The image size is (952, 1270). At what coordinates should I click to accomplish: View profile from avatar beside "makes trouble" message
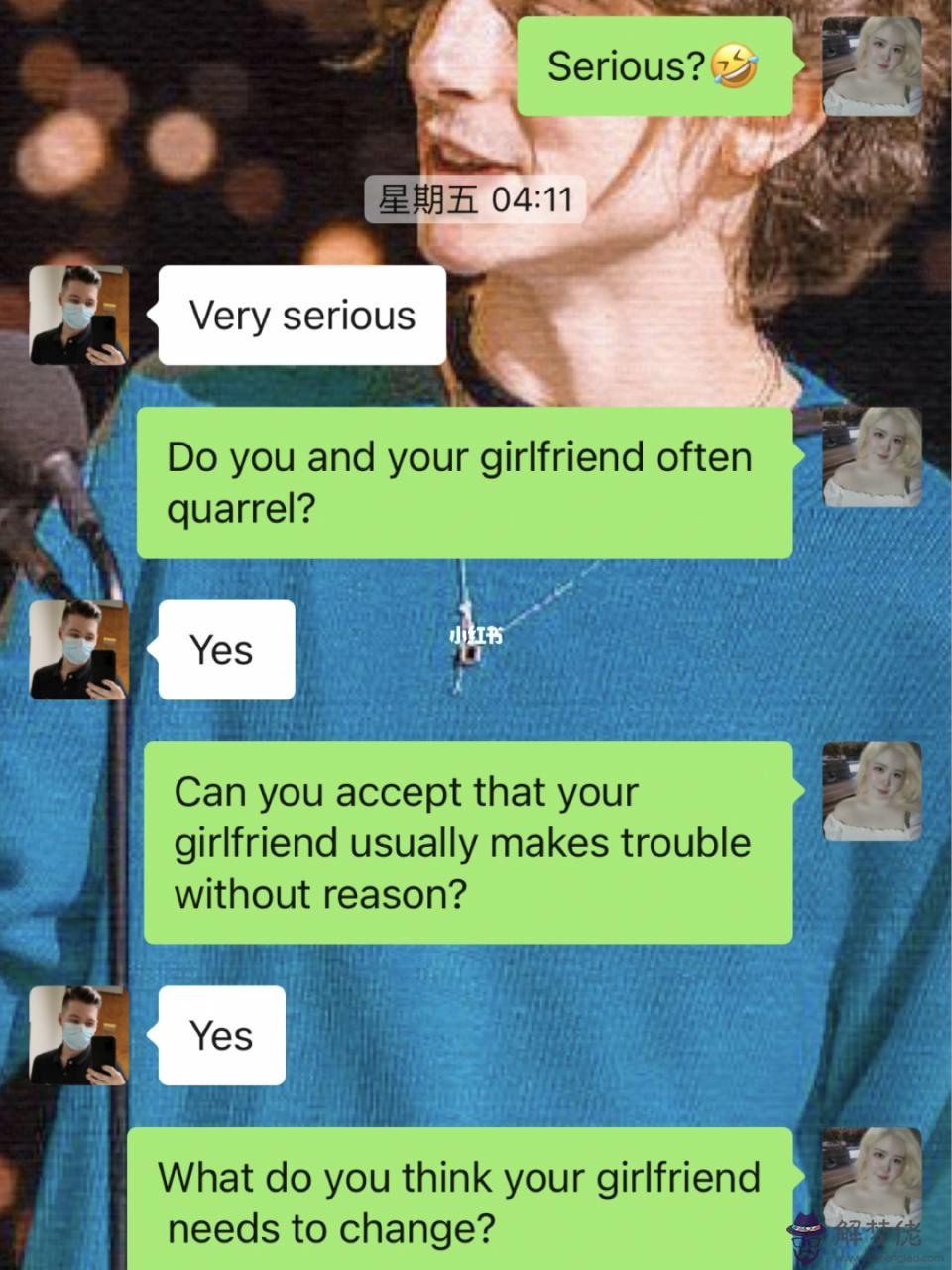[x=872, y=792]
